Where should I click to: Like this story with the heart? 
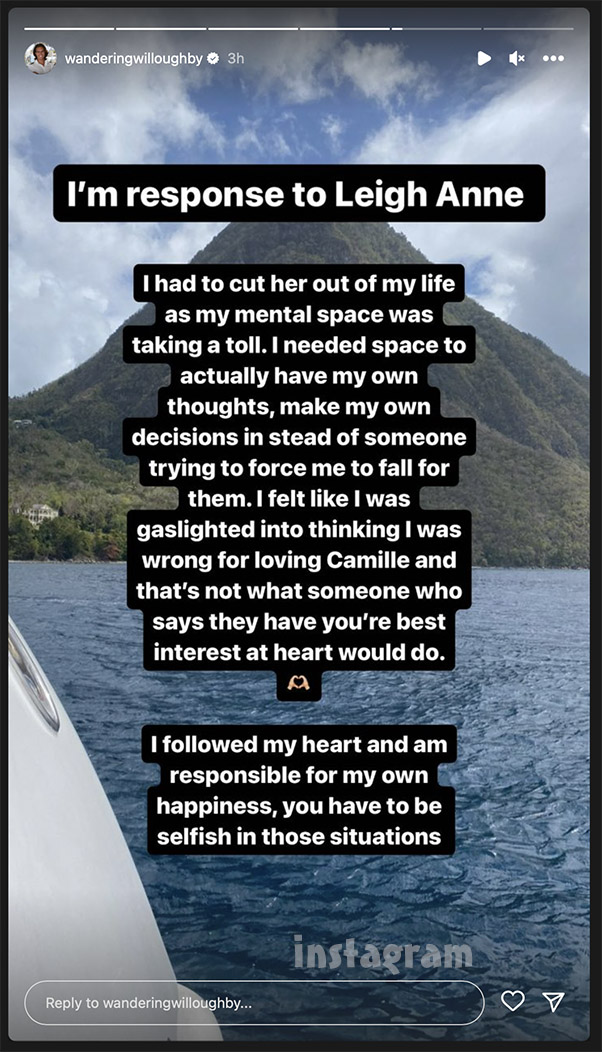coord(513,1001)
